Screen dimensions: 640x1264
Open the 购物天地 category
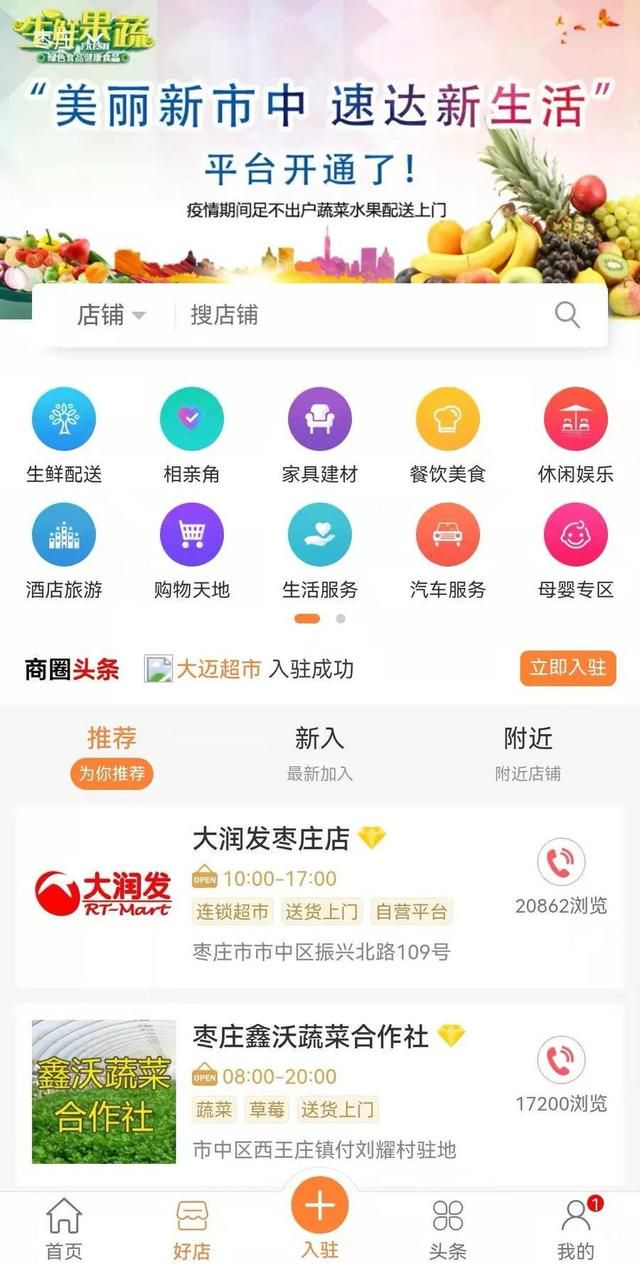(x=192, y=550)
